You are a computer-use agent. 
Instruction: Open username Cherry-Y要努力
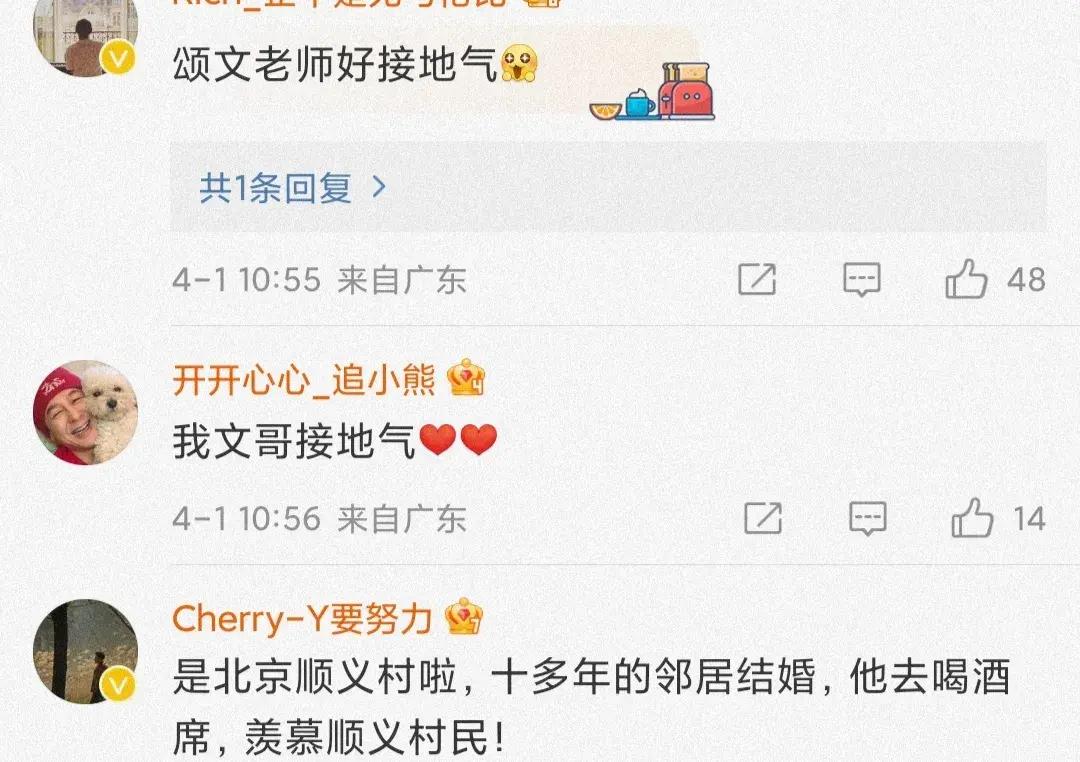(x=302, y=619)
